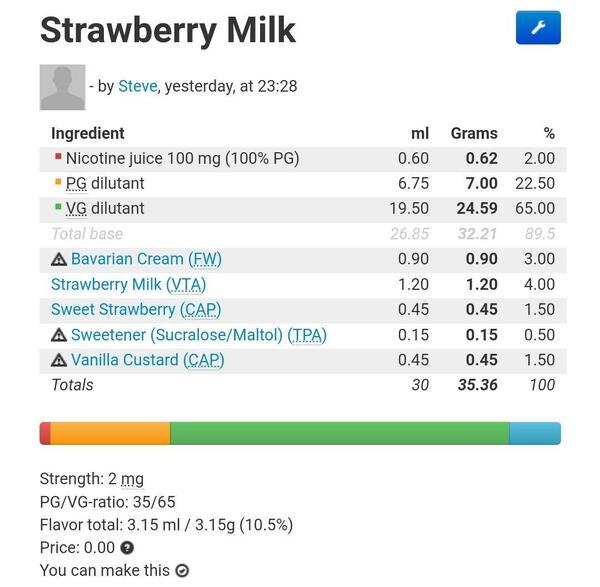Open the Strawberry Milk (VTA) flavor link
Viewport: 600px width, 587px height.
click(x=128, y=284)
